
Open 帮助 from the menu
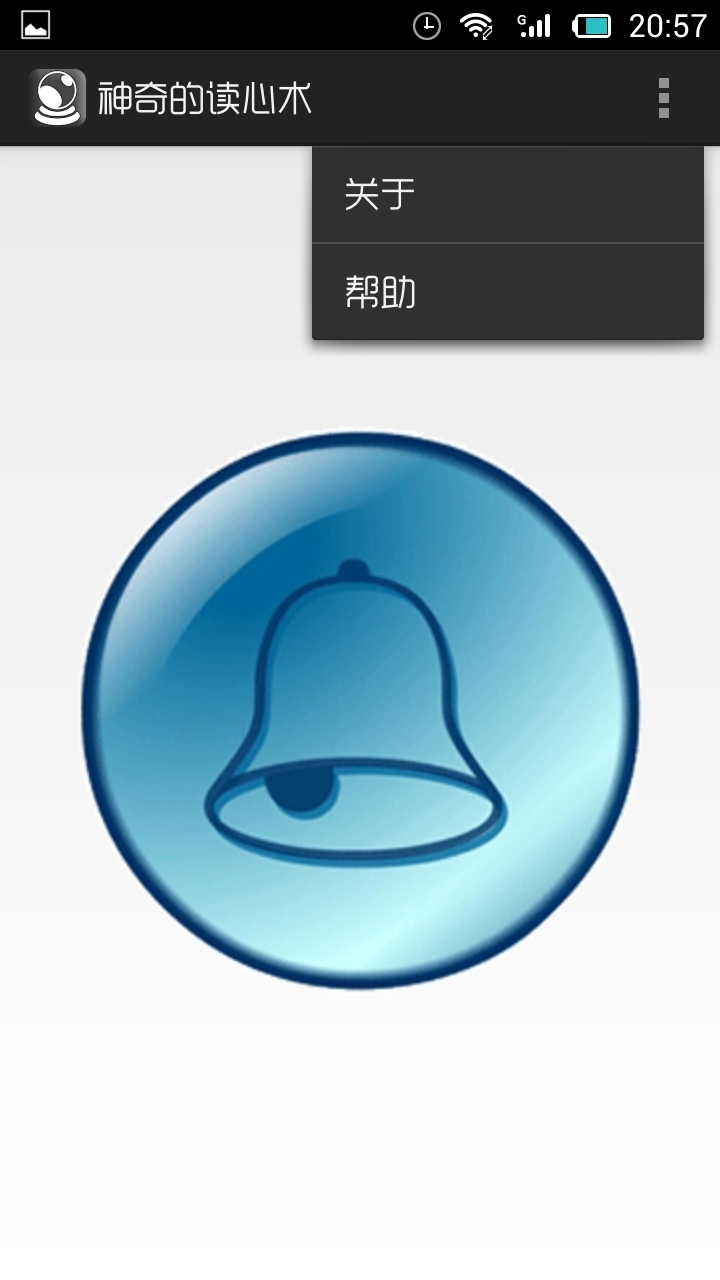point(508,292)
